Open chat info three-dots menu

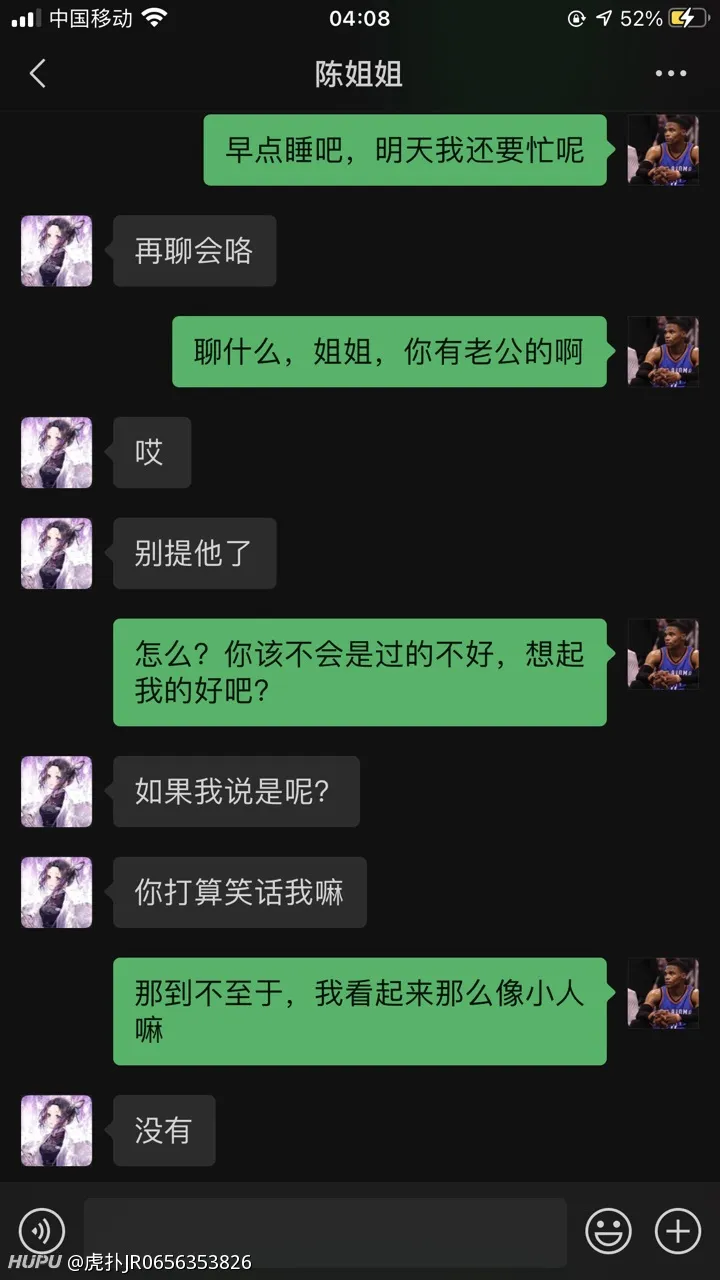pos(670,74)
